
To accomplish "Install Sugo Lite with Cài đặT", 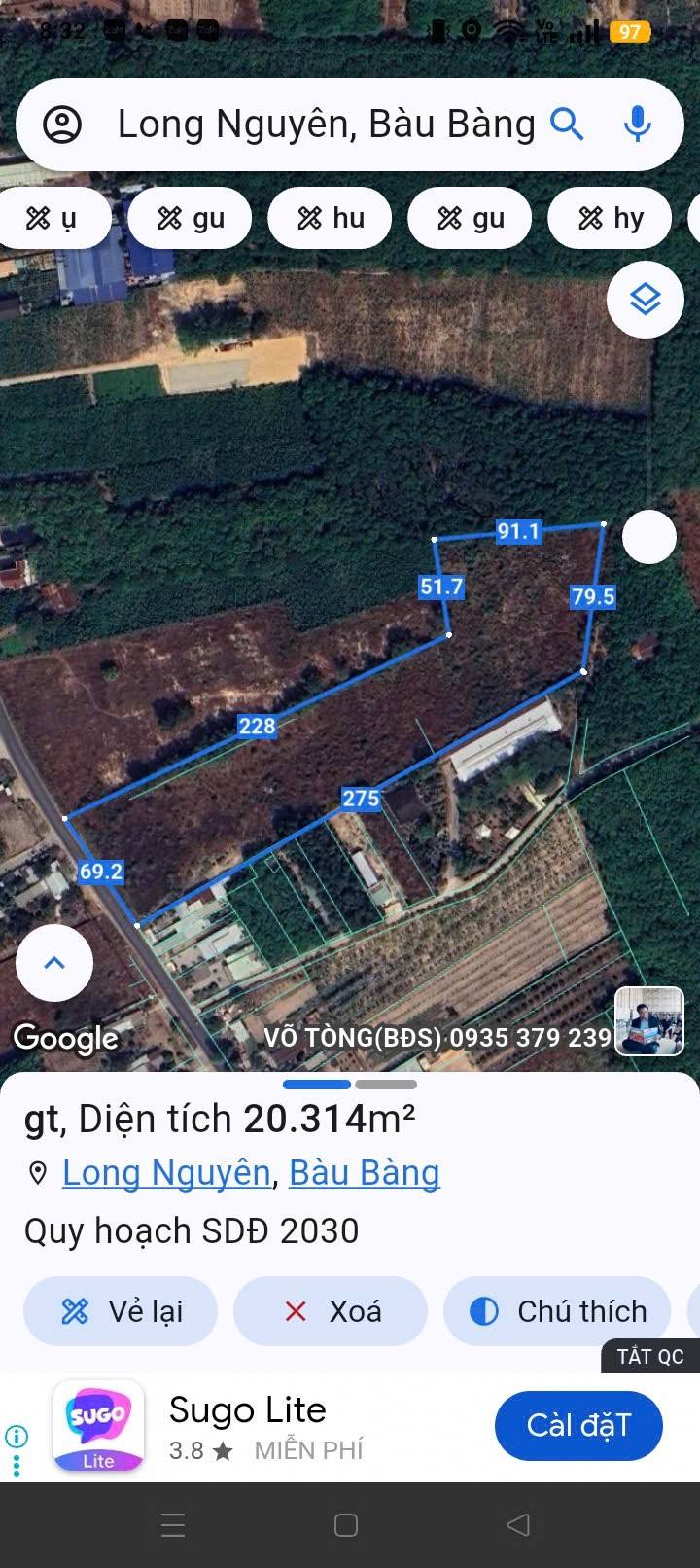I will (578, 1426).
